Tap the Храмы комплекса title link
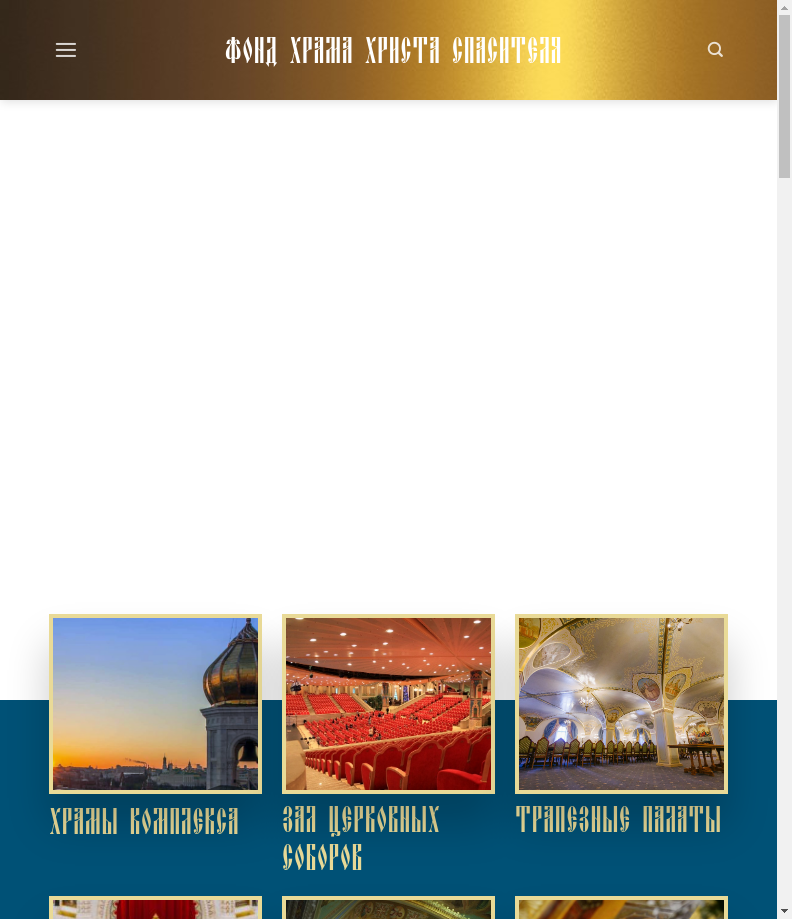This screenshot has height=919, width=792. coord(145,821)
